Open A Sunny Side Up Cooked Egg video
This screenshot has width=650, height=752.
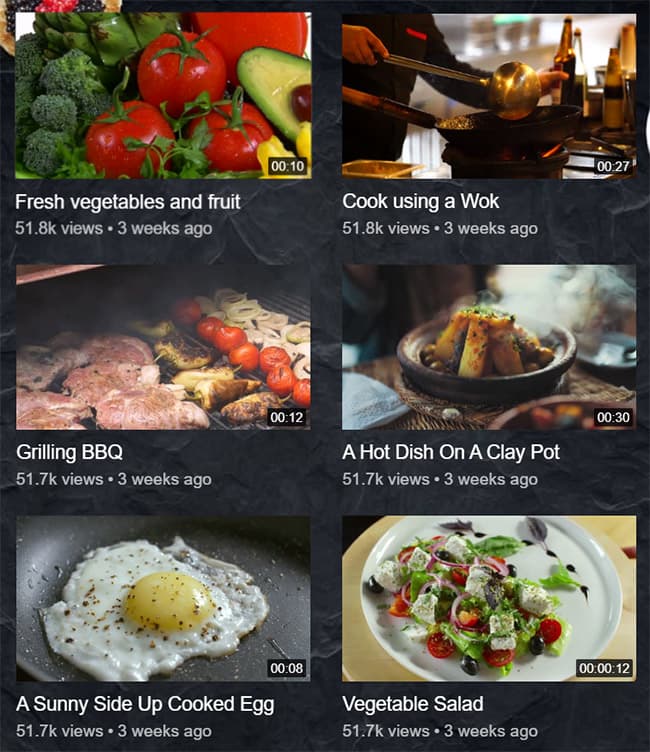click(x=163, y=598)
